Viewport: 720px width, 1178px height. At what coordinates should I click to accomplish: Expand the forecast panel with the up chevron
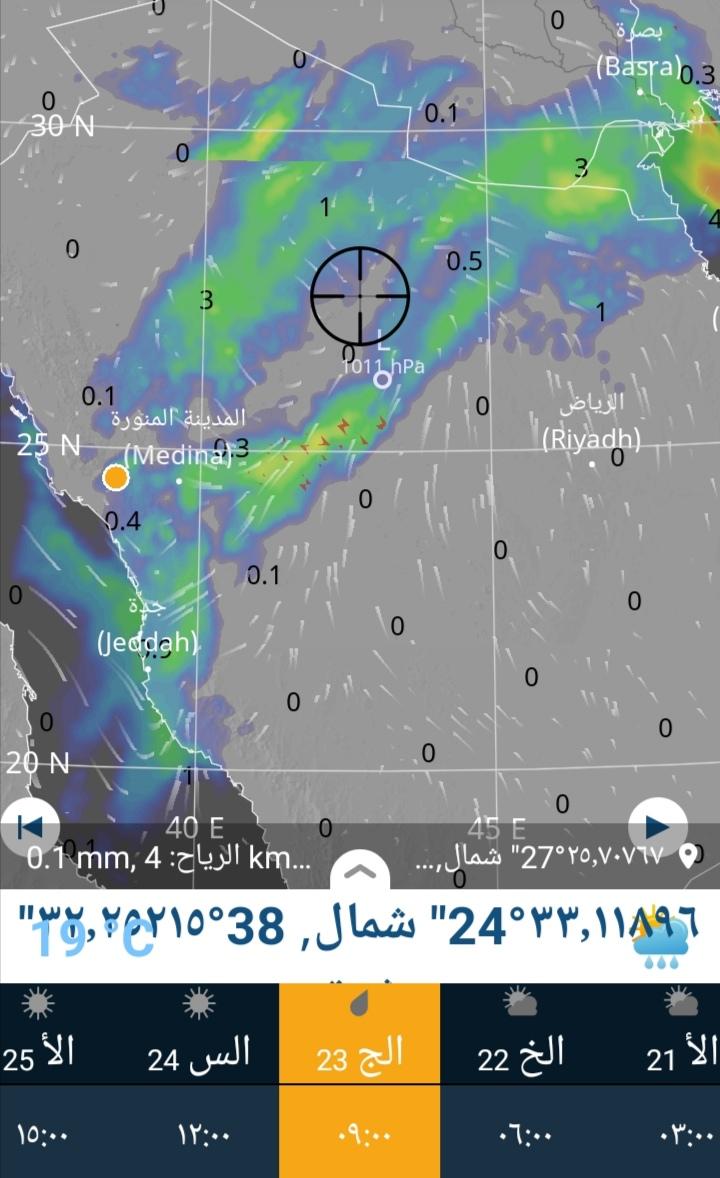[x=359, y=871]
